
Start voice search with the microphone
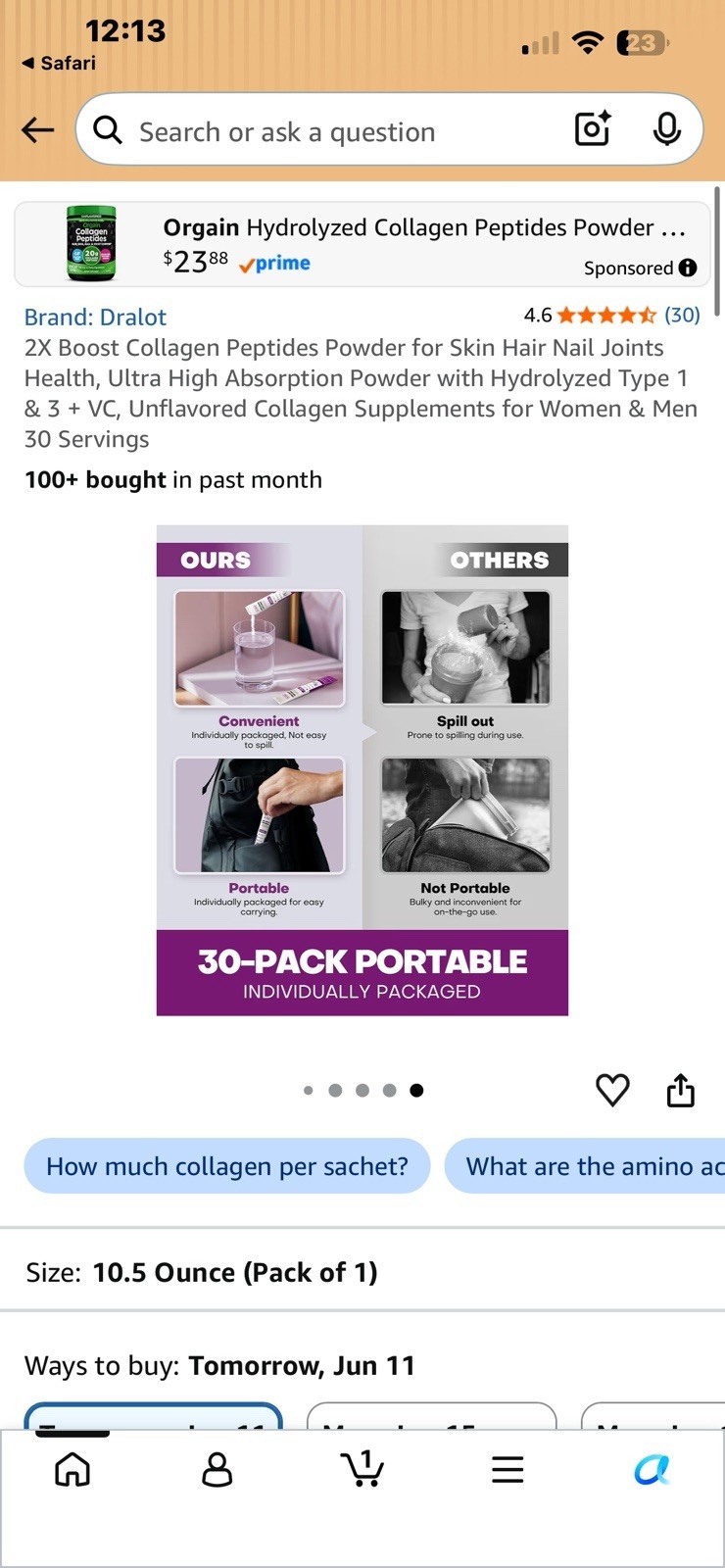click(x=666, y=129)
